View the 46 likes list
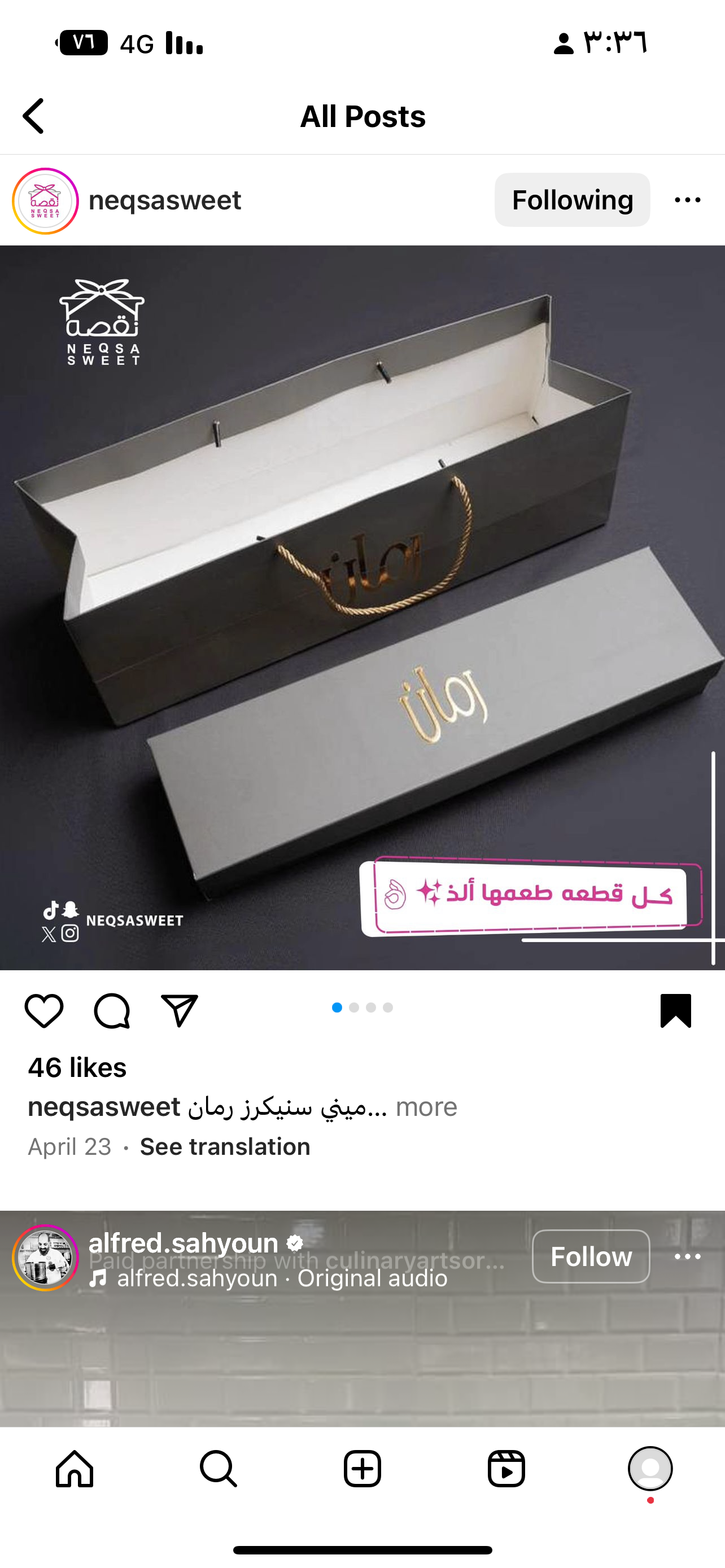The height and width of the screenshot is (1568, 725). (77, 1068)
